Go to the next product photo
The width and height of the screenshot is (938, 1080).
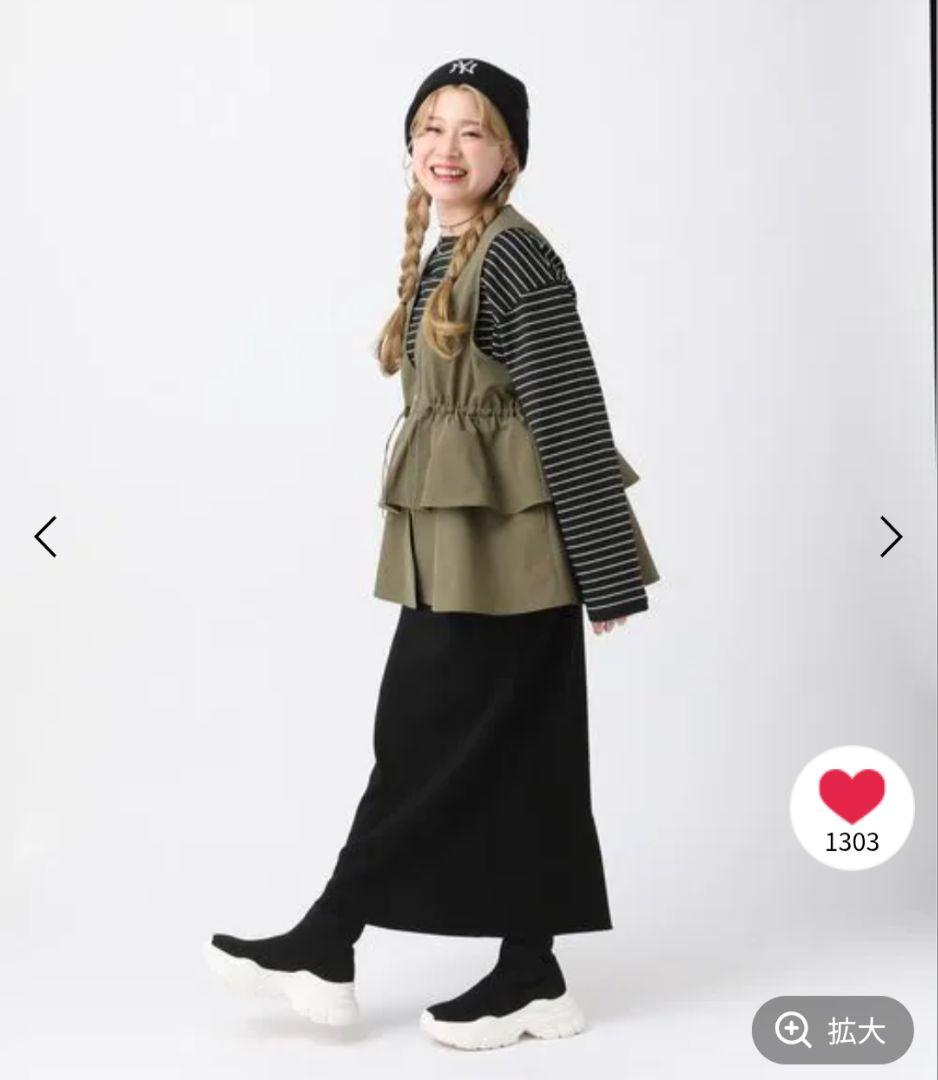point(890,537)
